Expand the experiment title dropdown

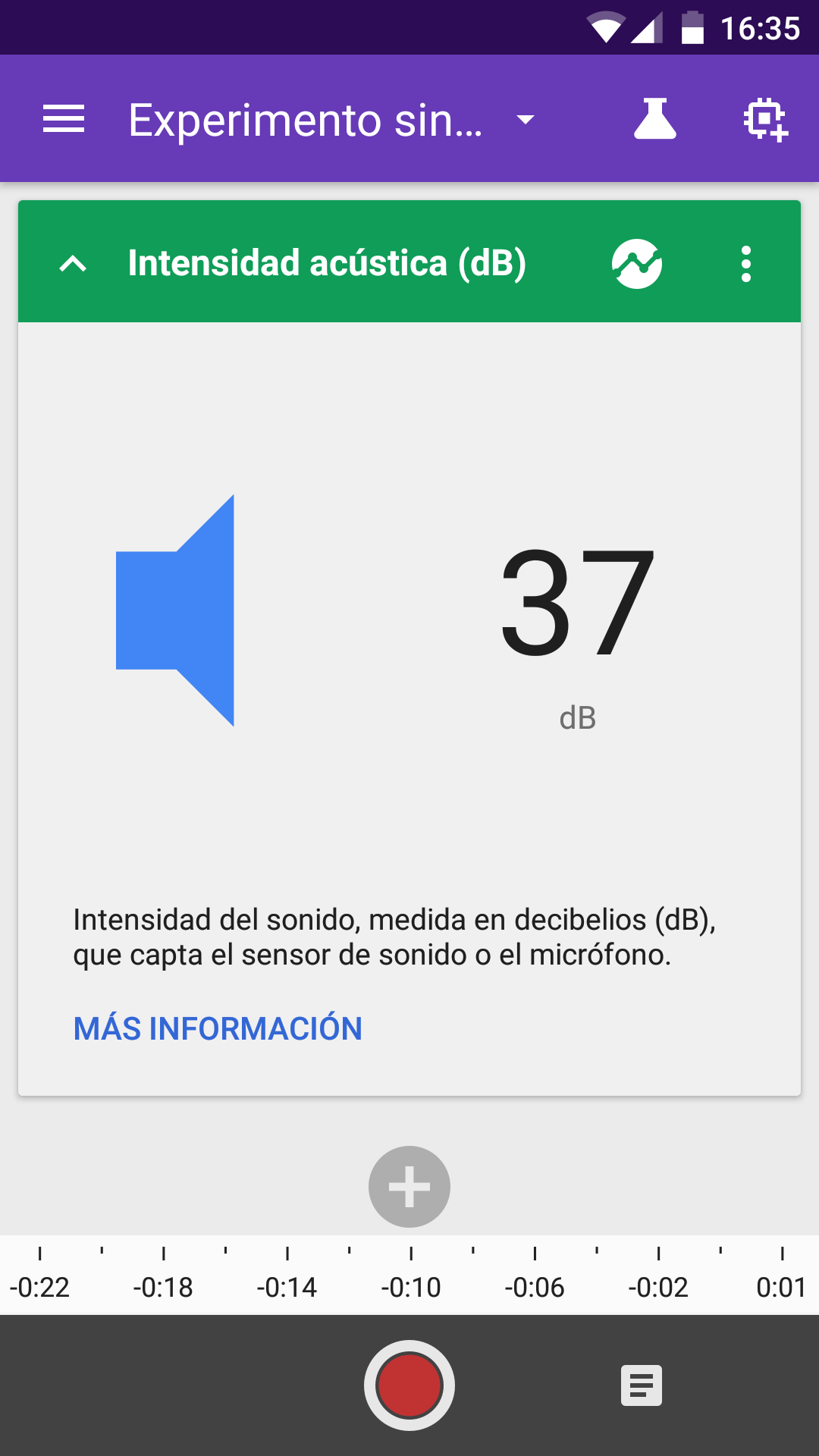[525, 119]
